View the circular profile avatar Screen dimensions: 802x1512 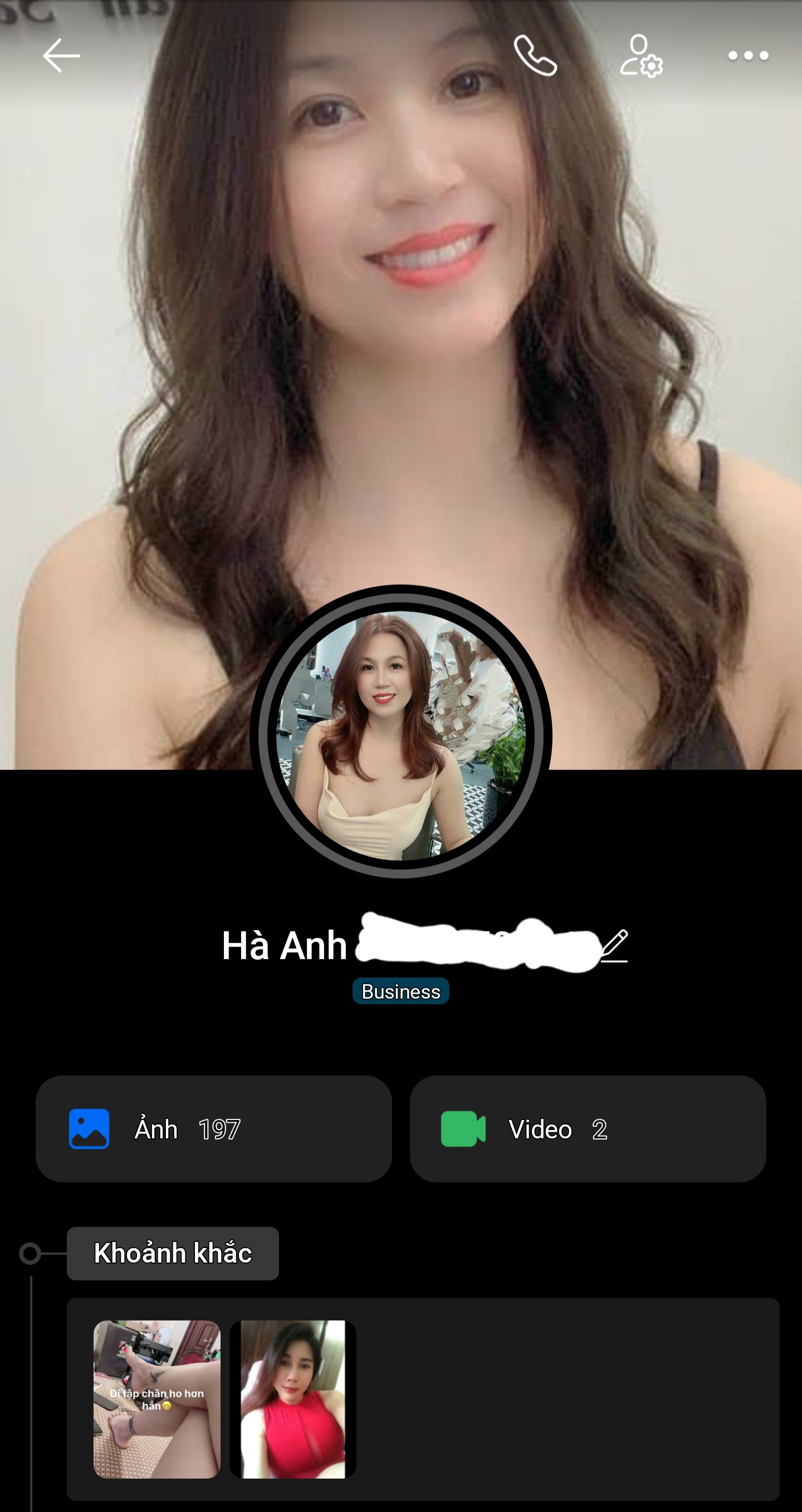tap(401, 735)
